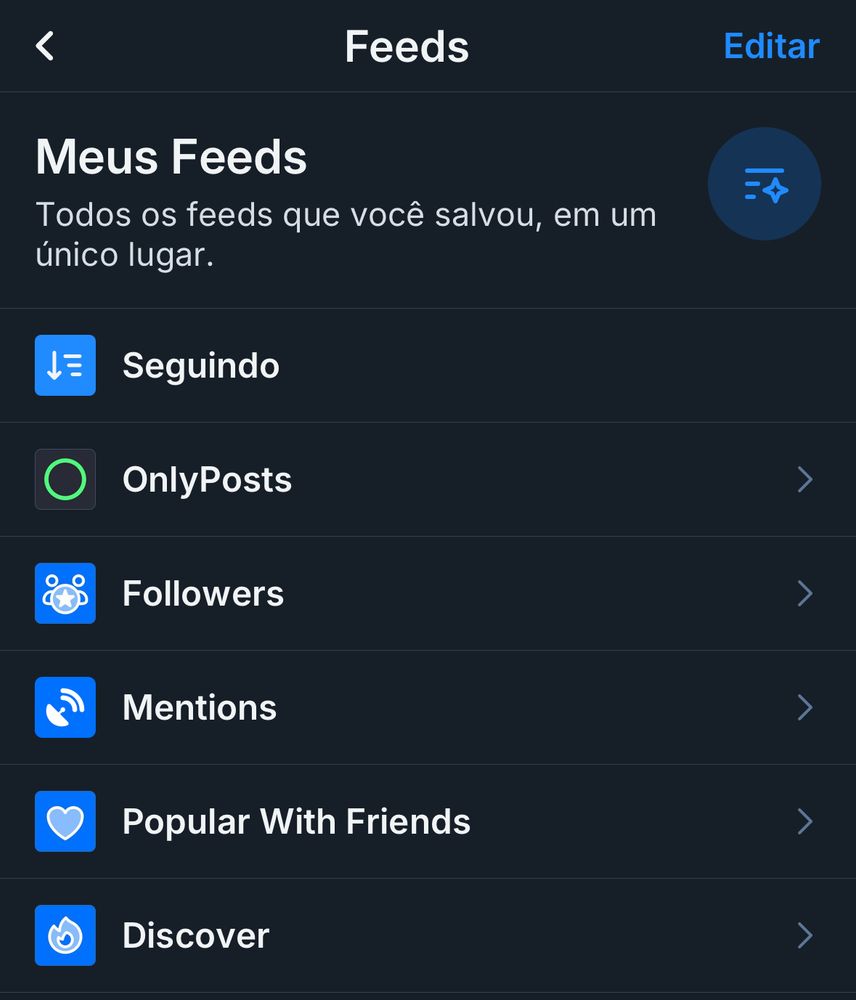
Task: Select the Seguindo feed icon
Action: point(65,365)
